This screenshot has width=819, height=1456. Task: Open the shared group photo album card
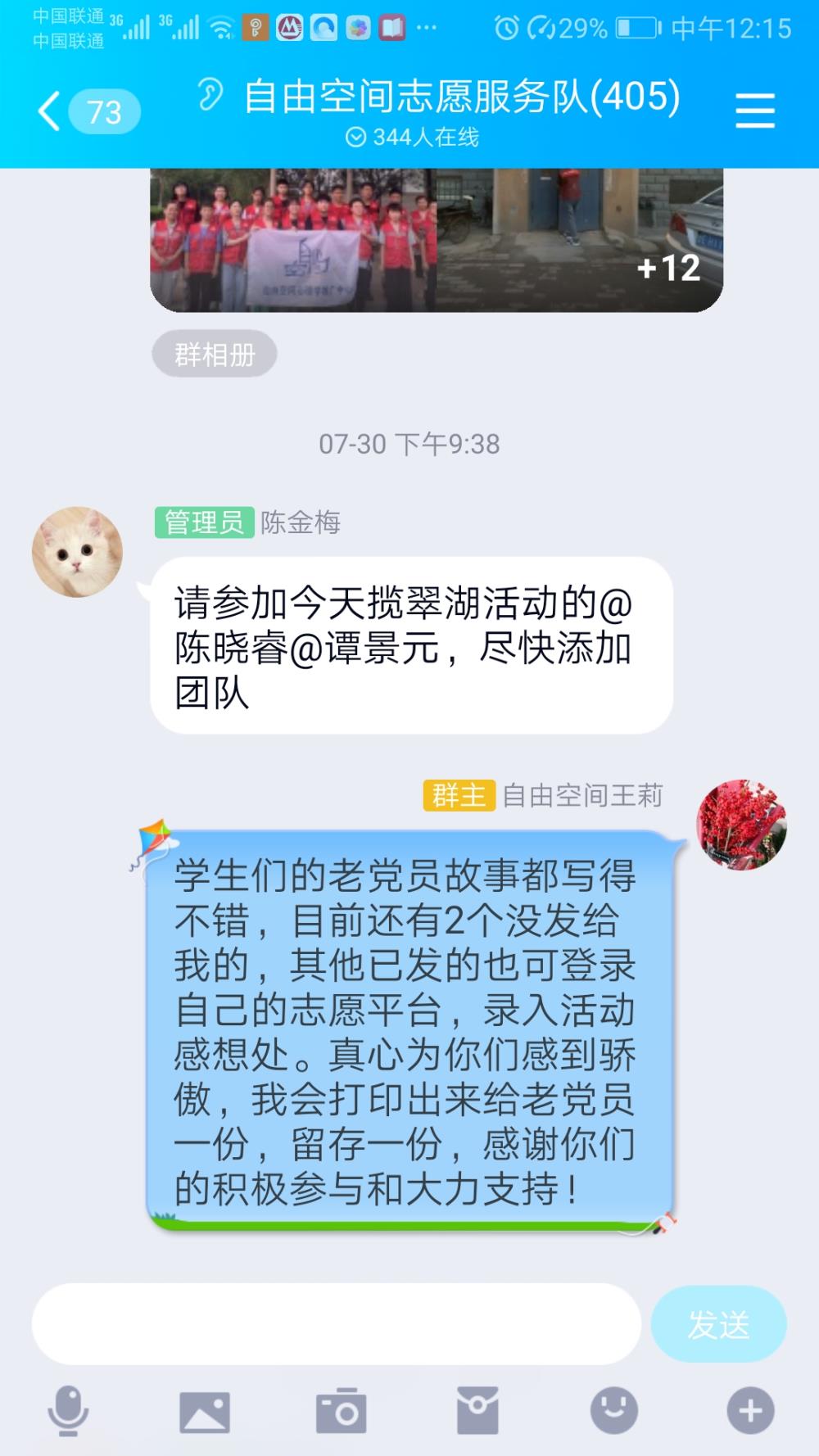(437, 240)
